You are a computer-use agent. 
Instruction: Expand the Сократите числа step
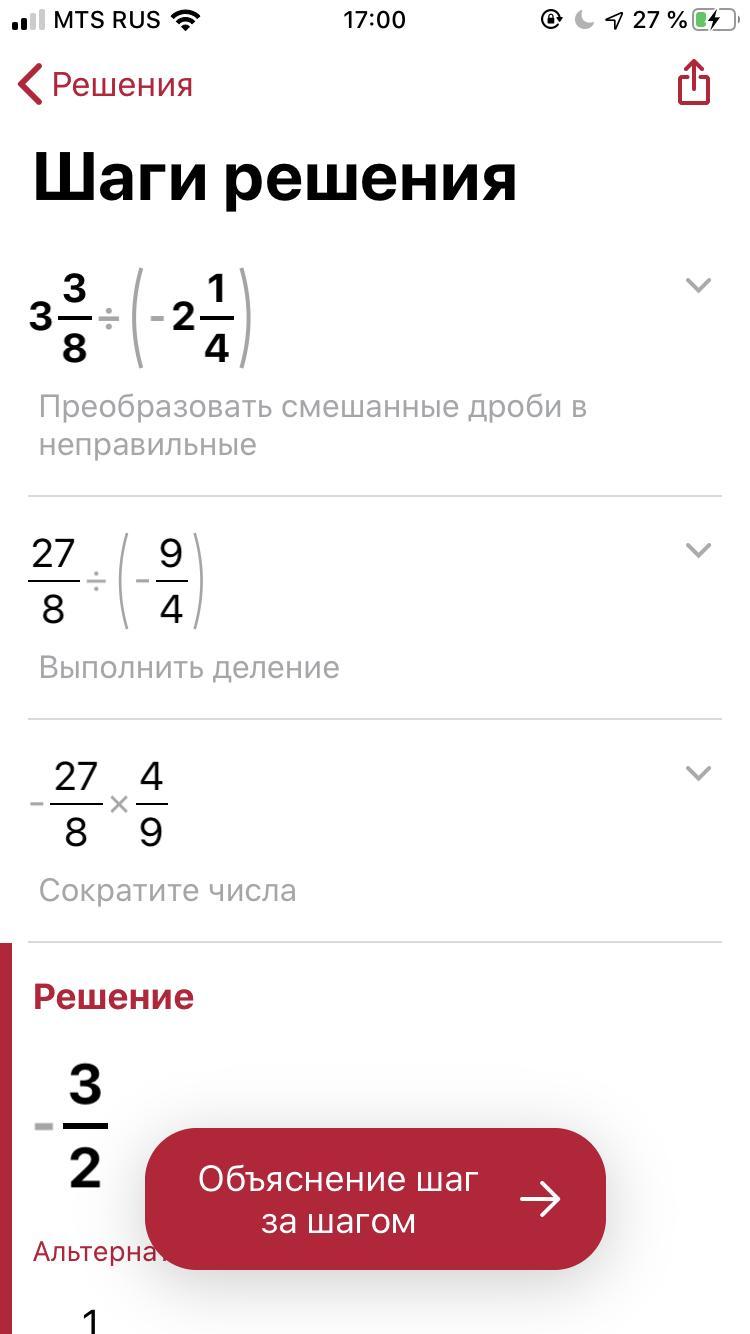coord(698,773)
